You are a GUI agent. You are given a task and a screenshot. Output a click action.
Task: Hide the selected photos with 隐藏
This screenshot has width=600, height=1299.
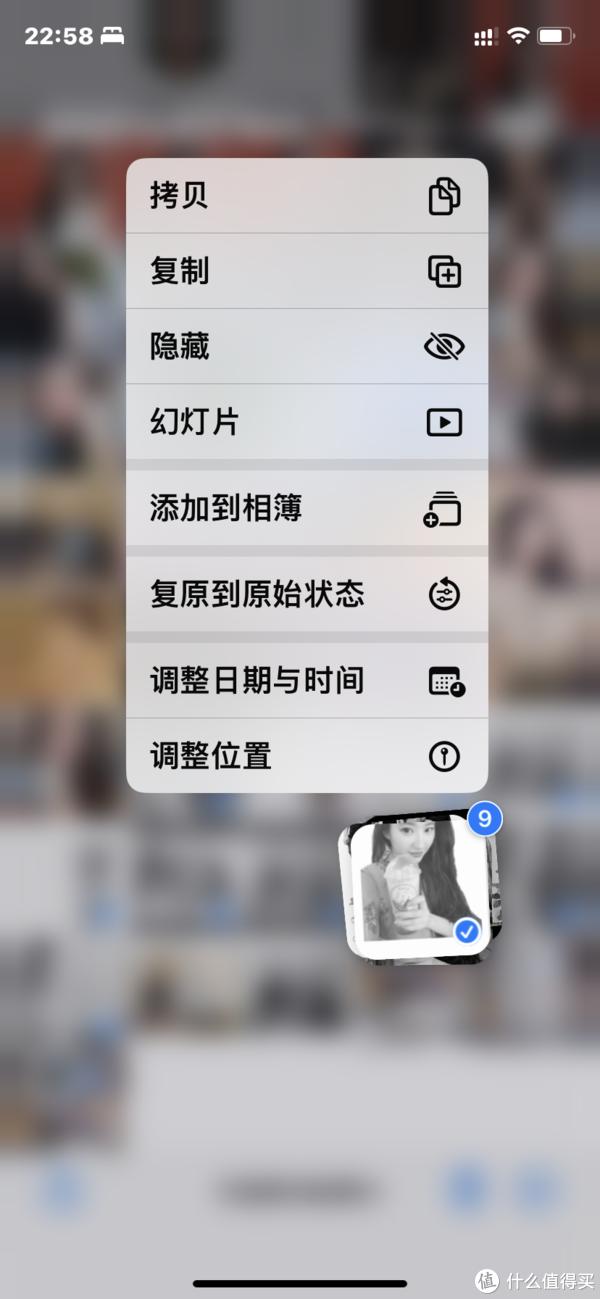click(307, 346)
